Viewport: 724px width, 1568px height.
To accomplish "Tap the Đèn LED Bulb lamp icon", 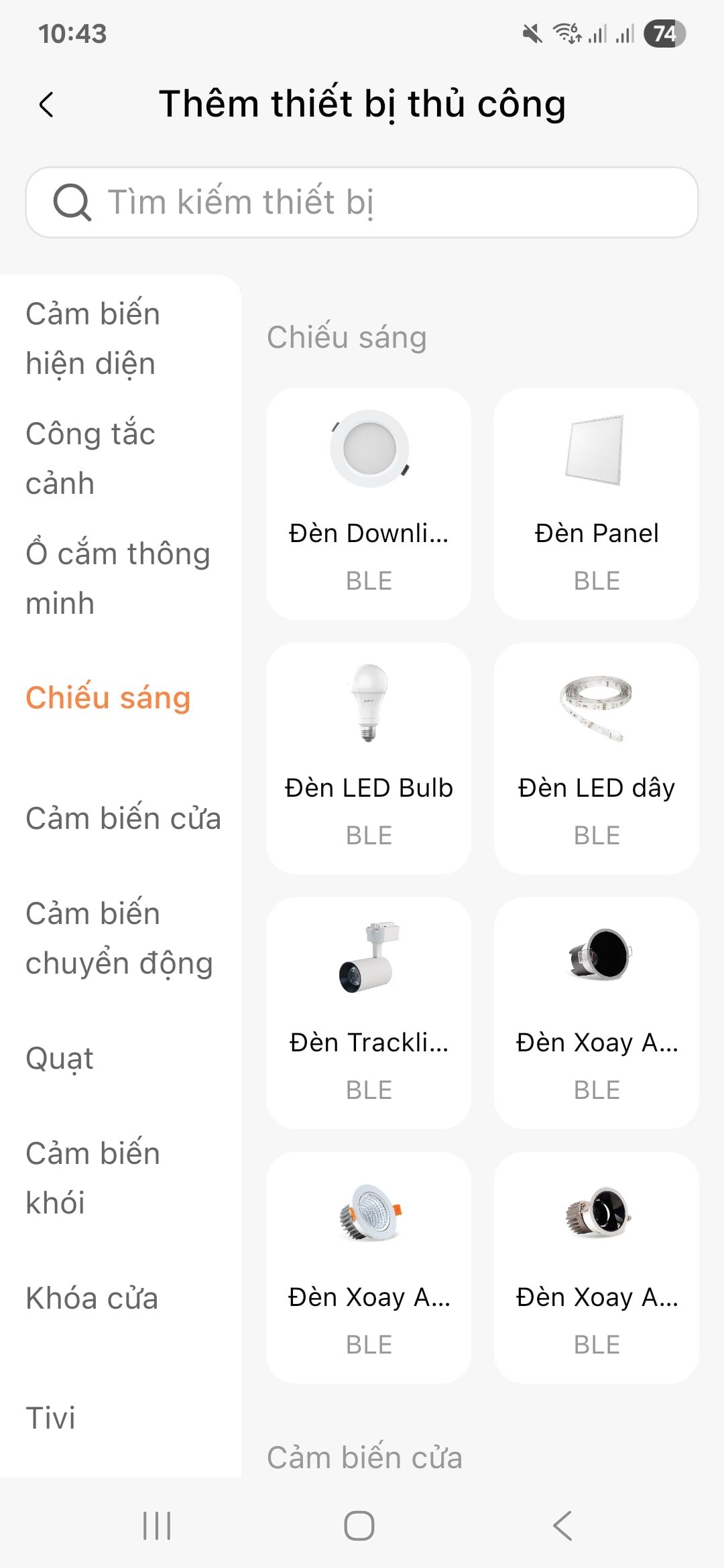I will [368, 707].
